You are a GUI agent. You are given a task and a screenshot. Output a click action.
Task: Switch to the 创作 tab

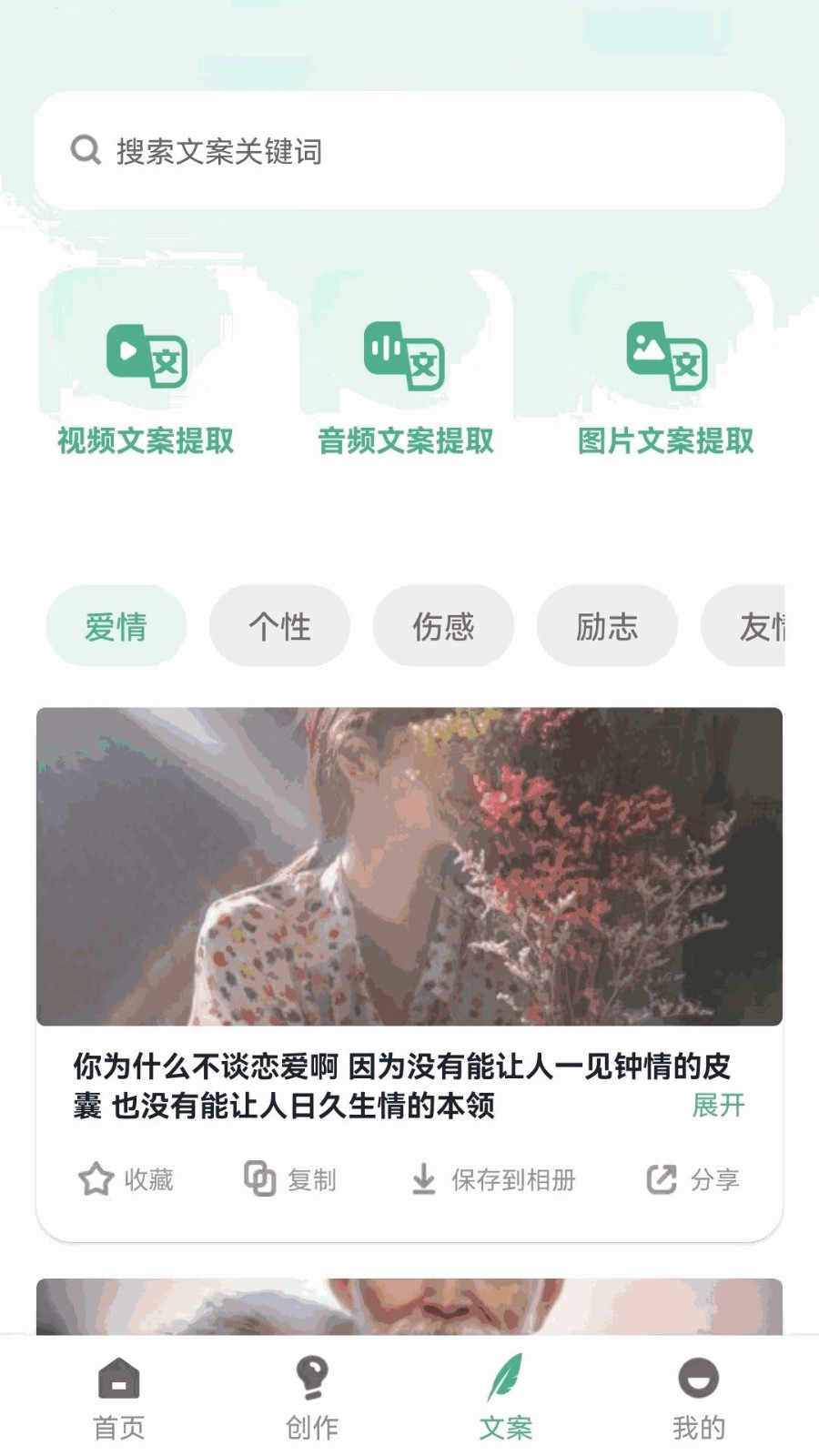tap(312, 1399)
